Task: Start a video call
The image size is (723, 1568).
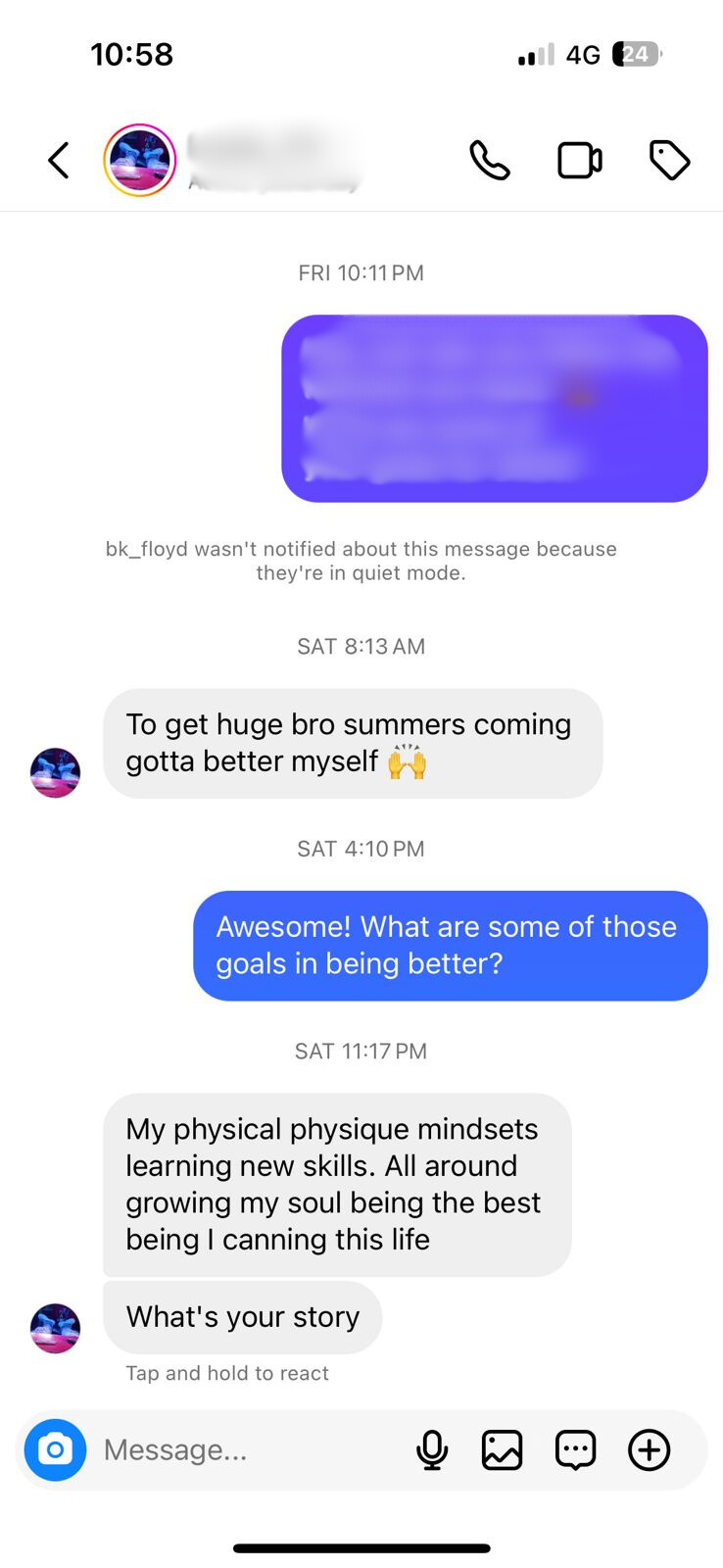Action: click(x=580, y=161)
